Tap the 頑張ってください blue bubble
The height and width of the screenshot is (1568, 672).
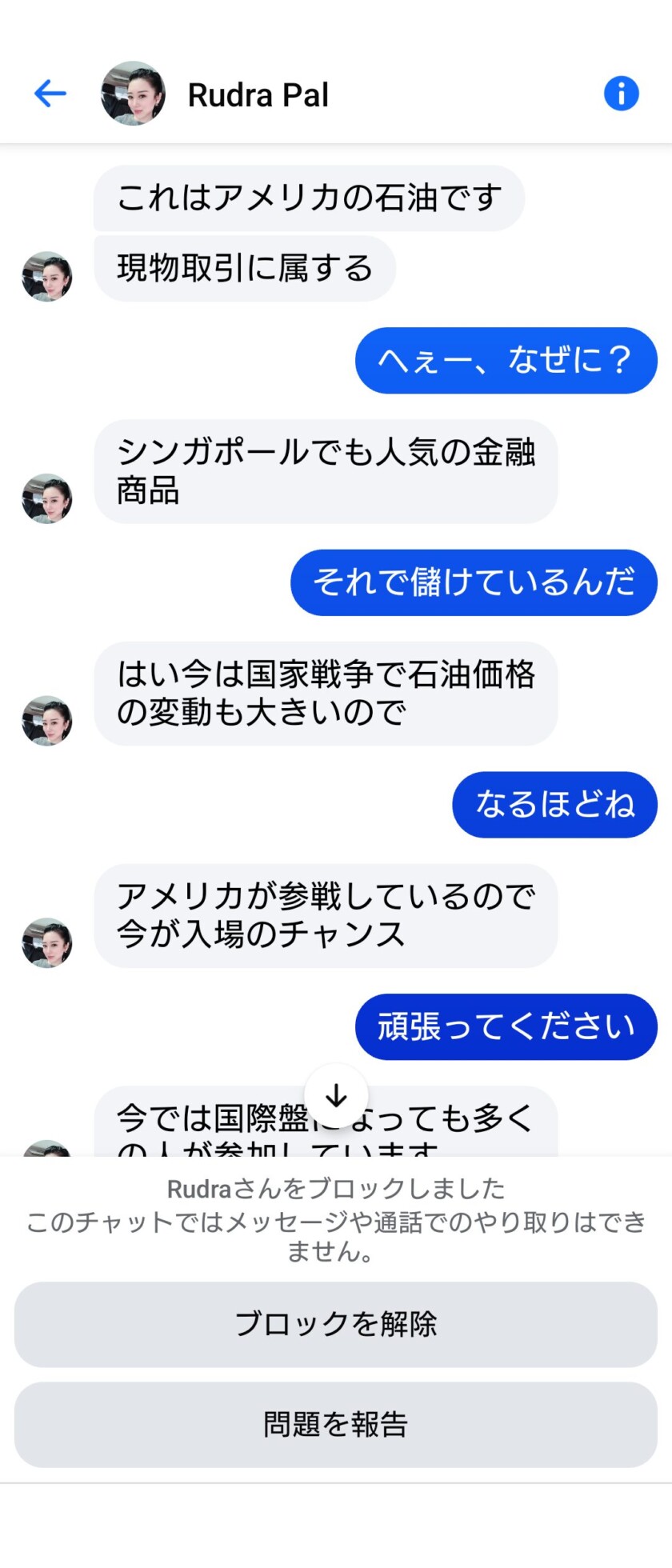point(506,1027)
